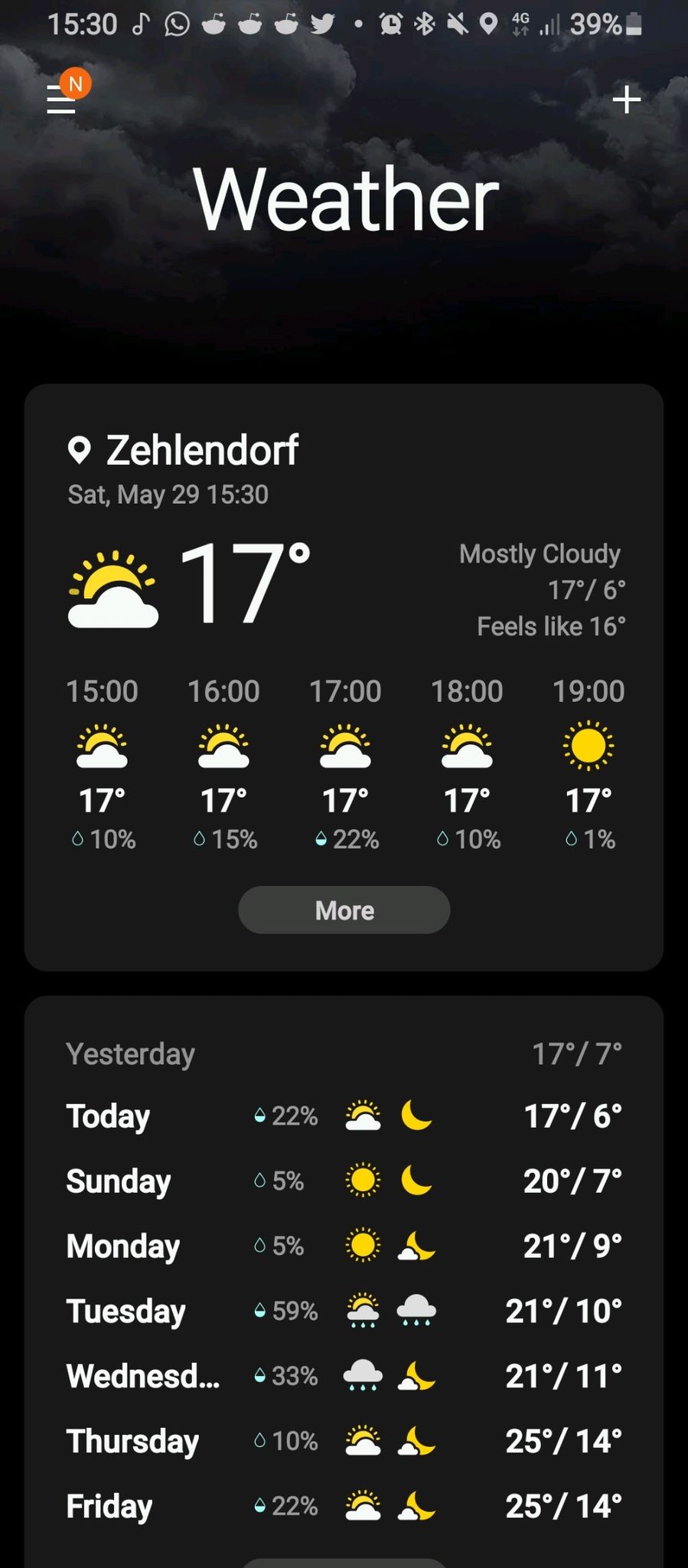View Thursday's forecast details
The height and width of the screenshot is (1568, 688).
click(x=344, y=1441)
